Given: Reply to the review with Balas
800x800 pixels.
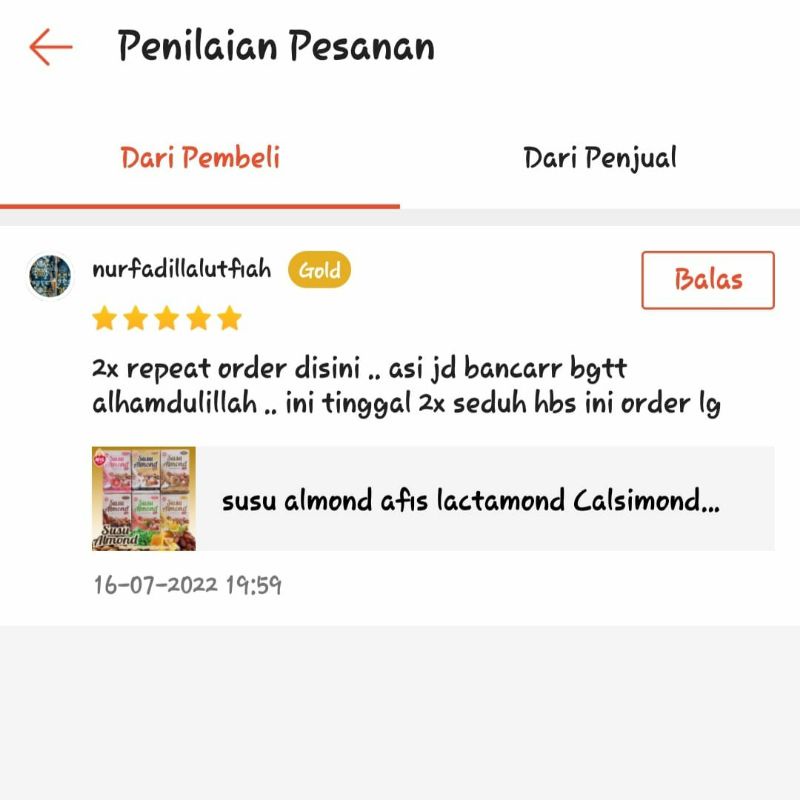Looking at the screenshot, I should click(x=708, y=280).
